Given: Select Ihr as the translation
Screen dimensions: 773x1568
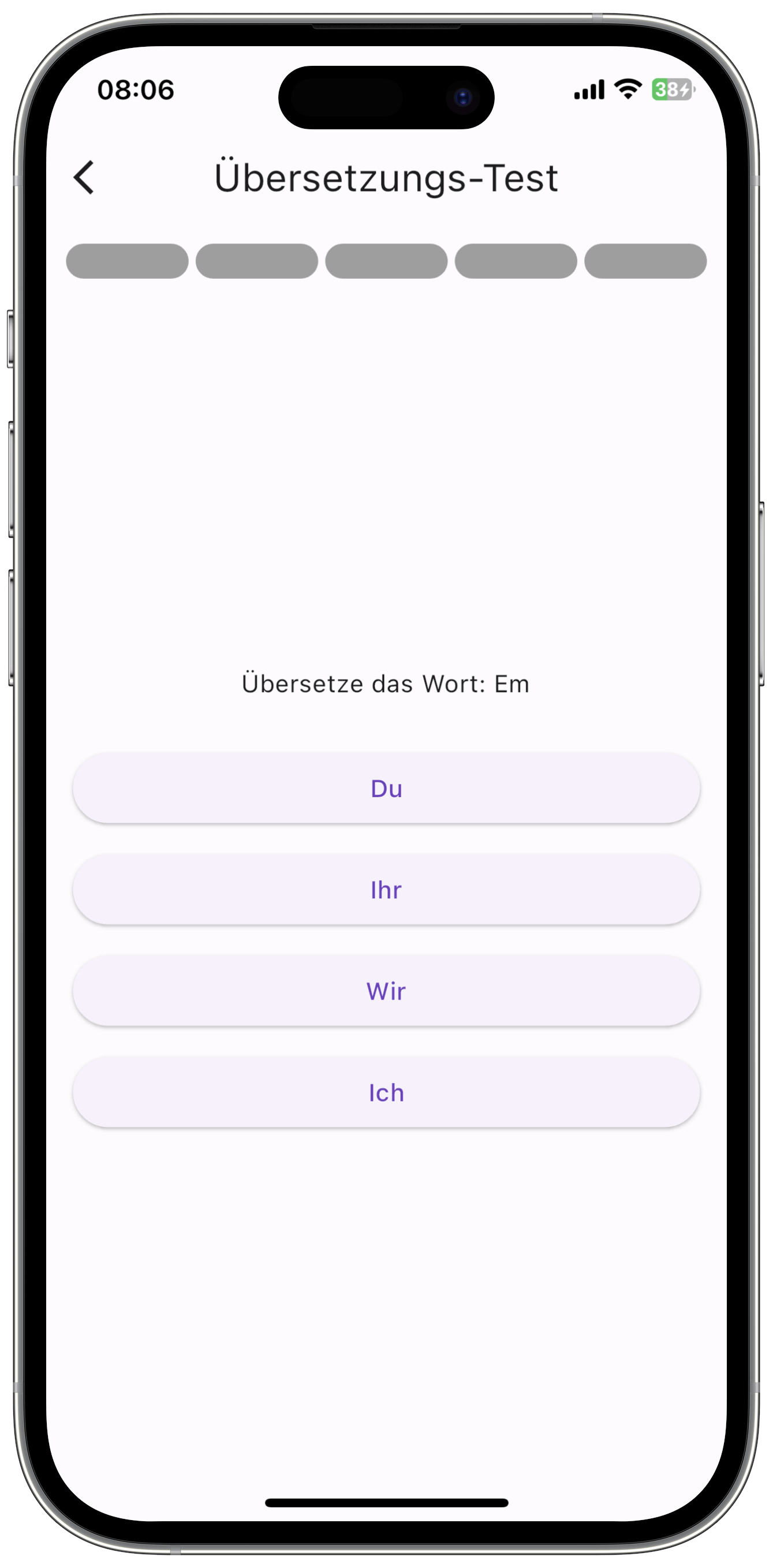Looking at the screenshot, I should pyautogui.click(x=386, y=890).
